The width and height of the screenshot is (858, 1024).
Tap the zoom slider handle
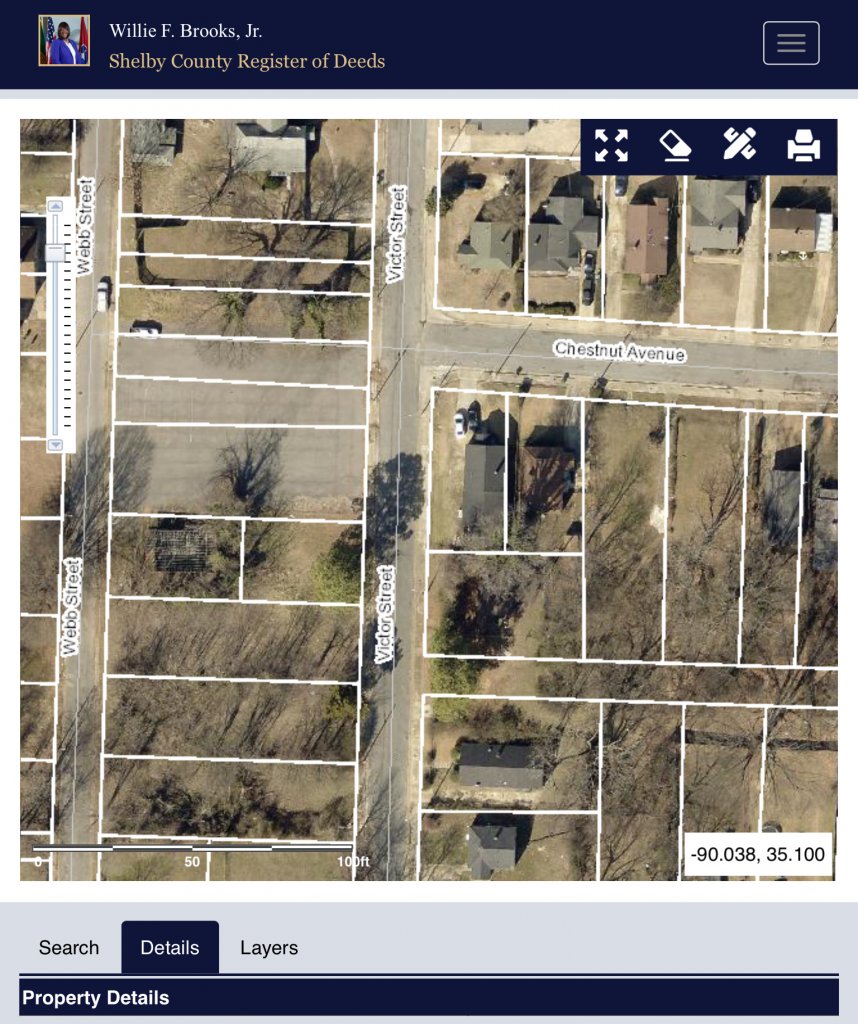[x=56, y=253]
